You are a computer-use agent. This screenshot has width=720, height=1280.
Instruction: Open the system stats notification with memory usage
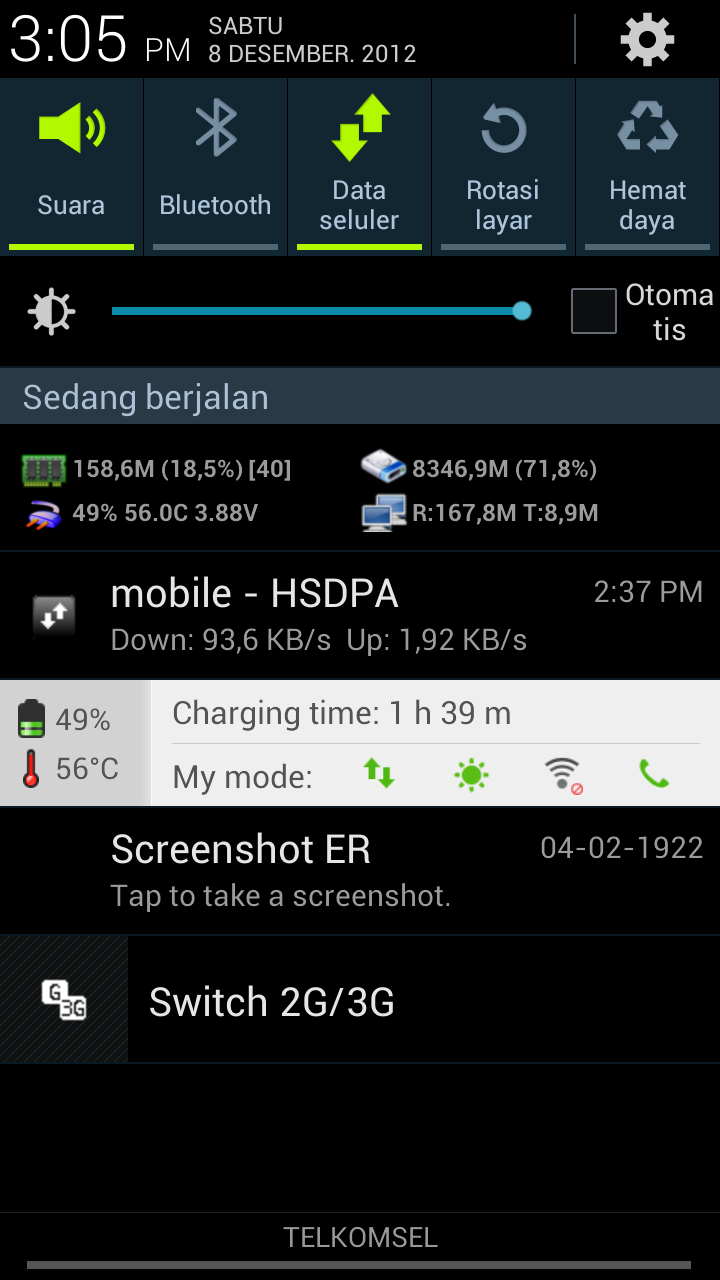pyautogui.click(x=360, y=490)
